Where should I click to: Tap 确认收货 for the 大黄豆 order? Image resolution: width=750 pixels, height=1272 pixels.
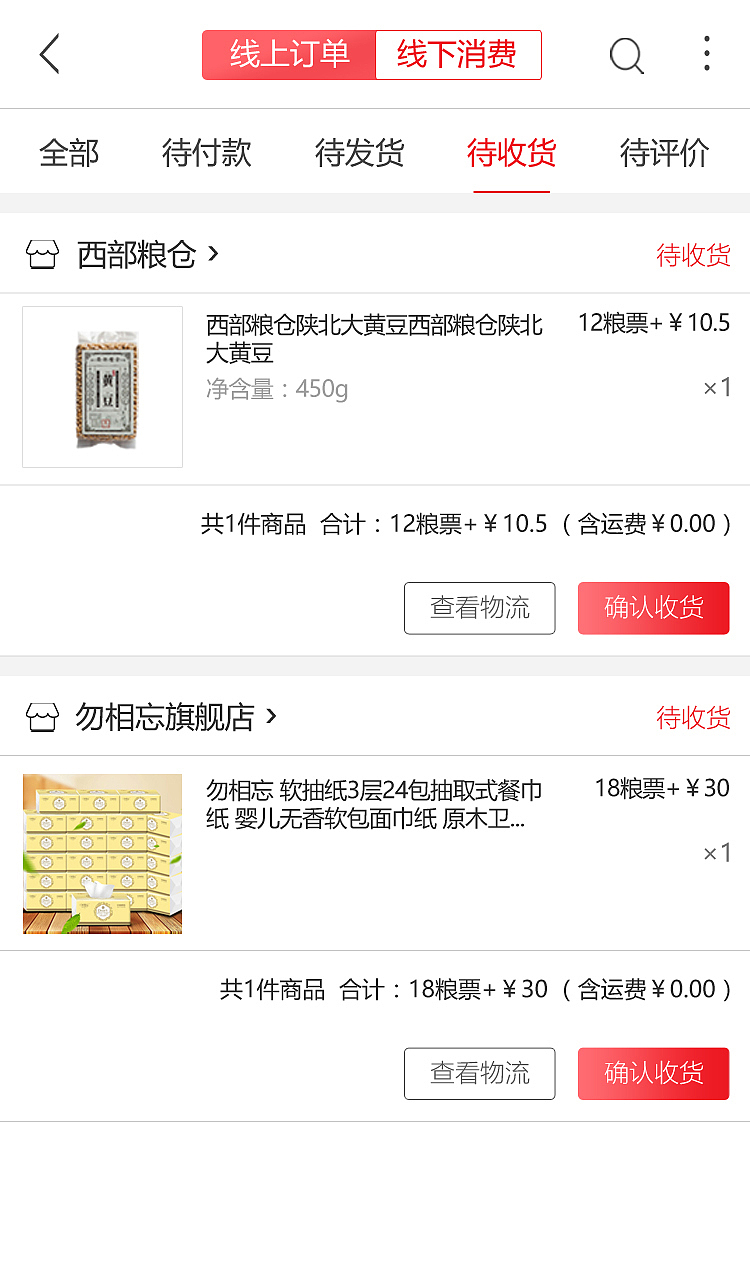click(x=653, y=608)
